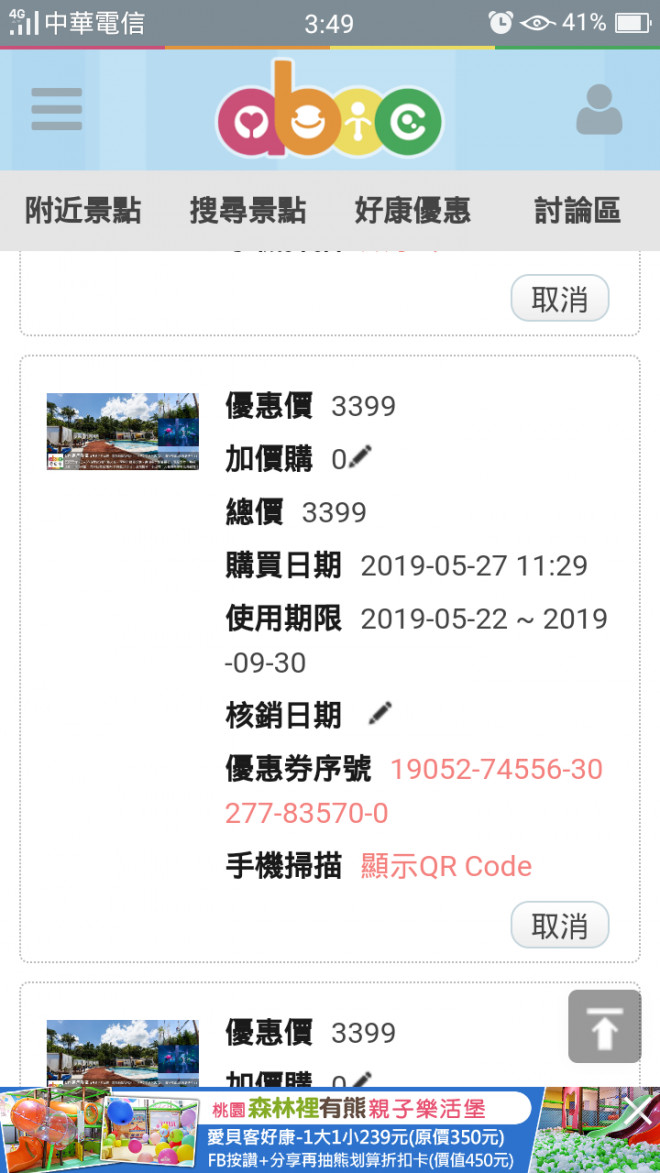Show the 顯示QR Code link
This screenshot has height=1173, width=660.
[x=446, y=866]
